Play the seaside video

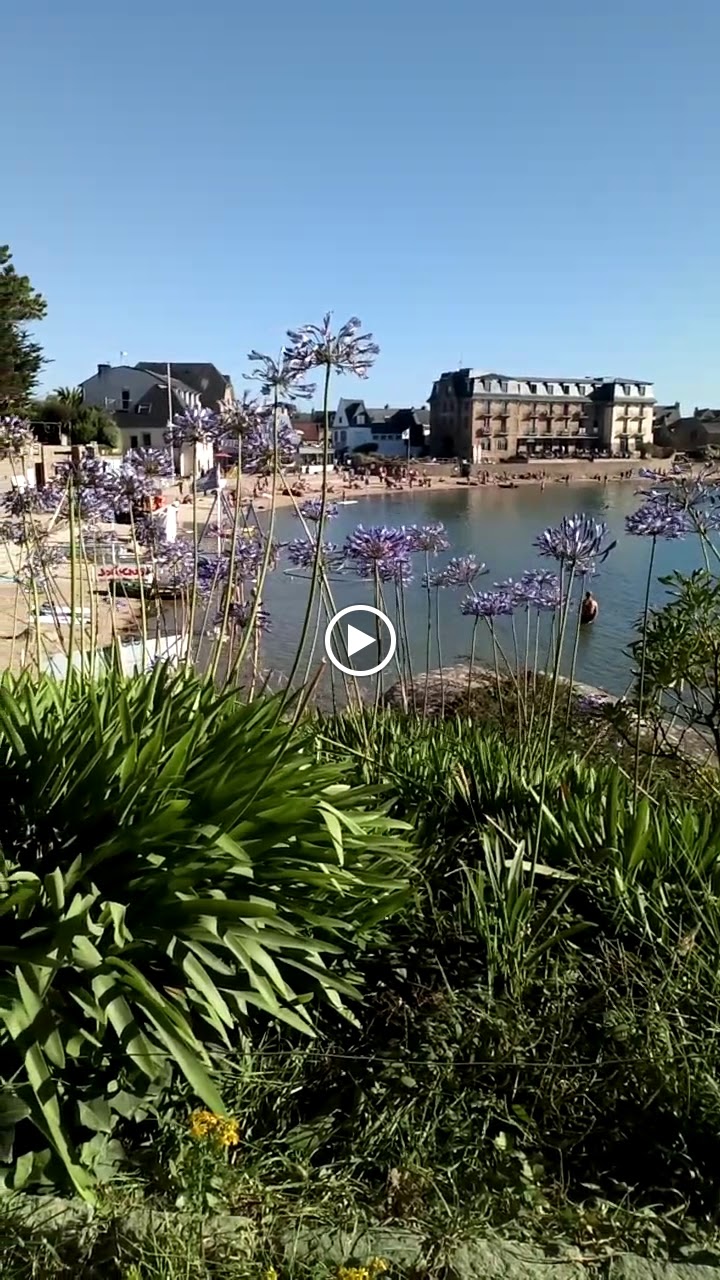(360, 640)
